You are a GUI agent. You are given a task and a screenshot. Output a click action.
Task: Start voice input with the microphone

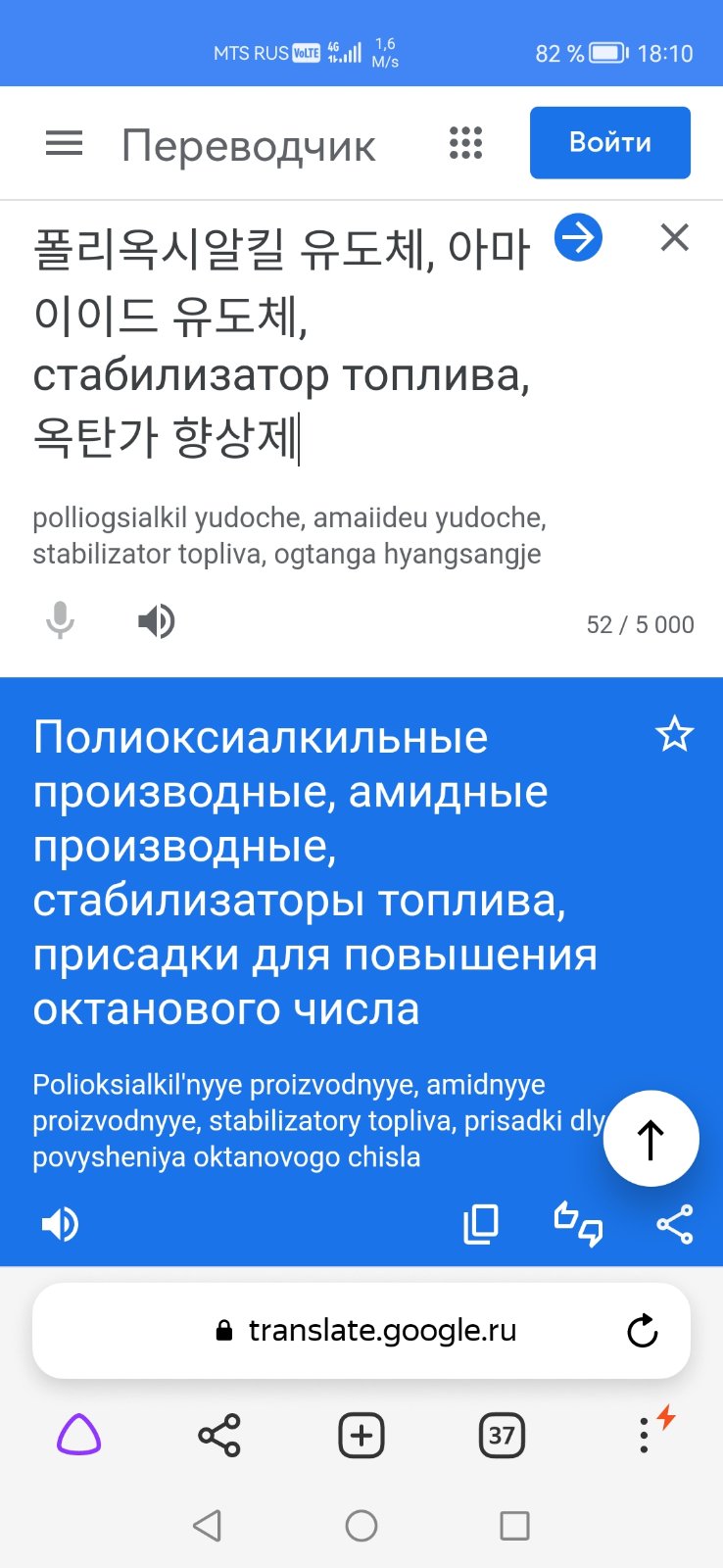point(60,620)
